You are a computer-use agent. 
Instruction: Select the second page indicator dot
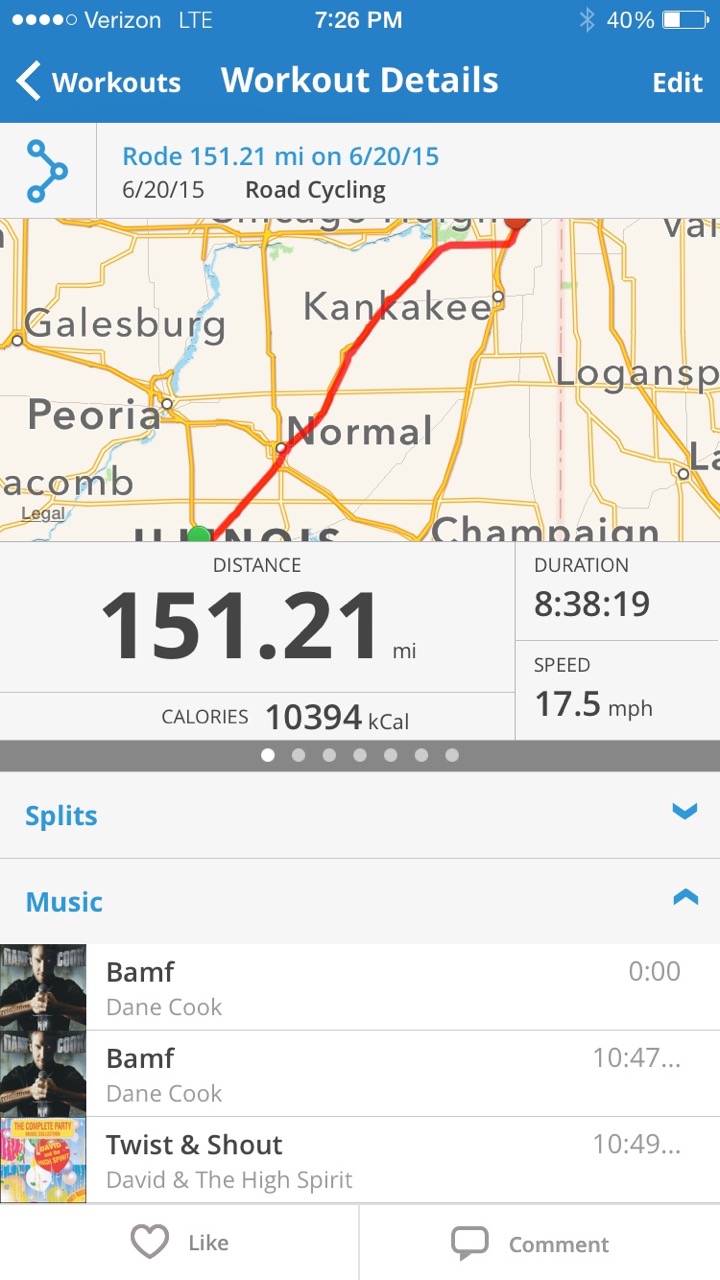298,755
